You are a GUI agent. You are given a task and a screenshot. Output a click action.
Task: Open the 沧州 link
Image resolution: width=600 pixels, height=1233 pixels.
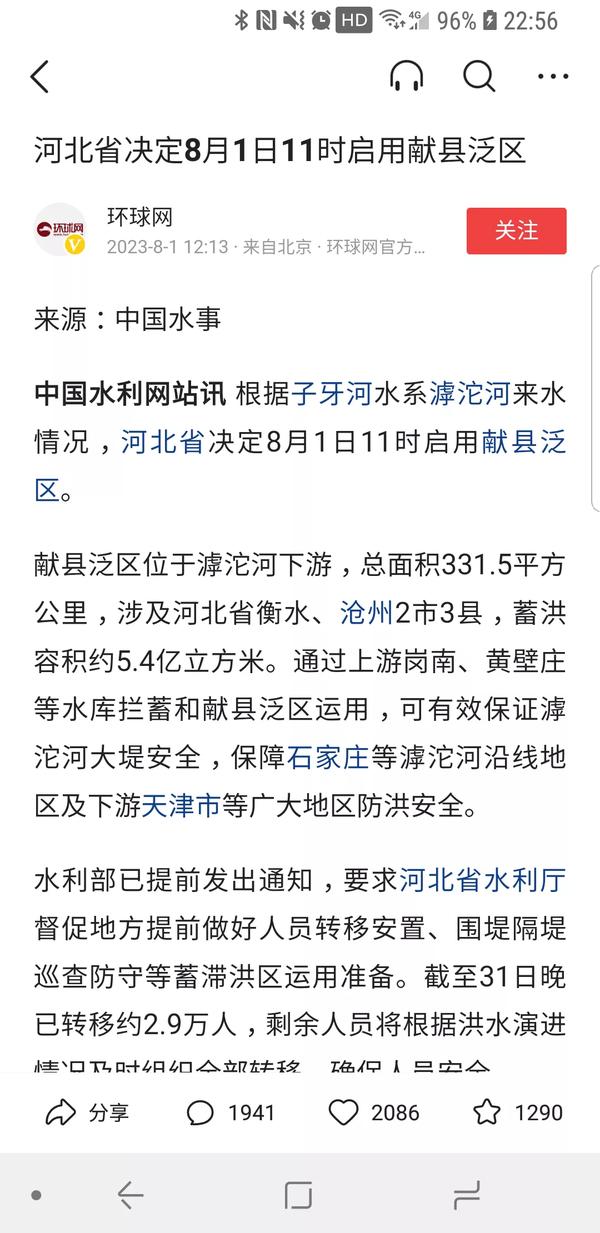pyautogui.click(x=367, y=610)
